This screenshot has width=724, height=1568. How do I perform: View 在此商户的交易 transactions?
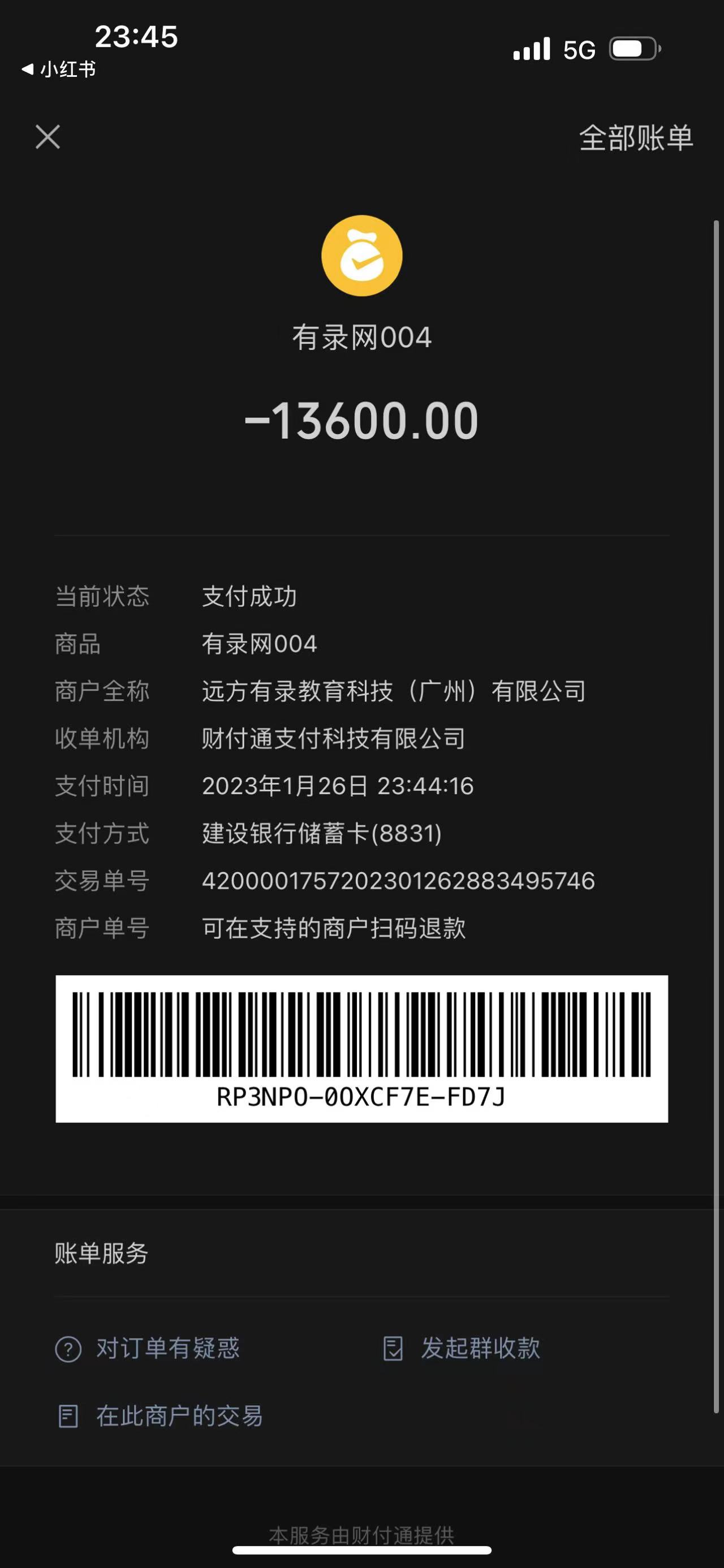[160, 1416]
